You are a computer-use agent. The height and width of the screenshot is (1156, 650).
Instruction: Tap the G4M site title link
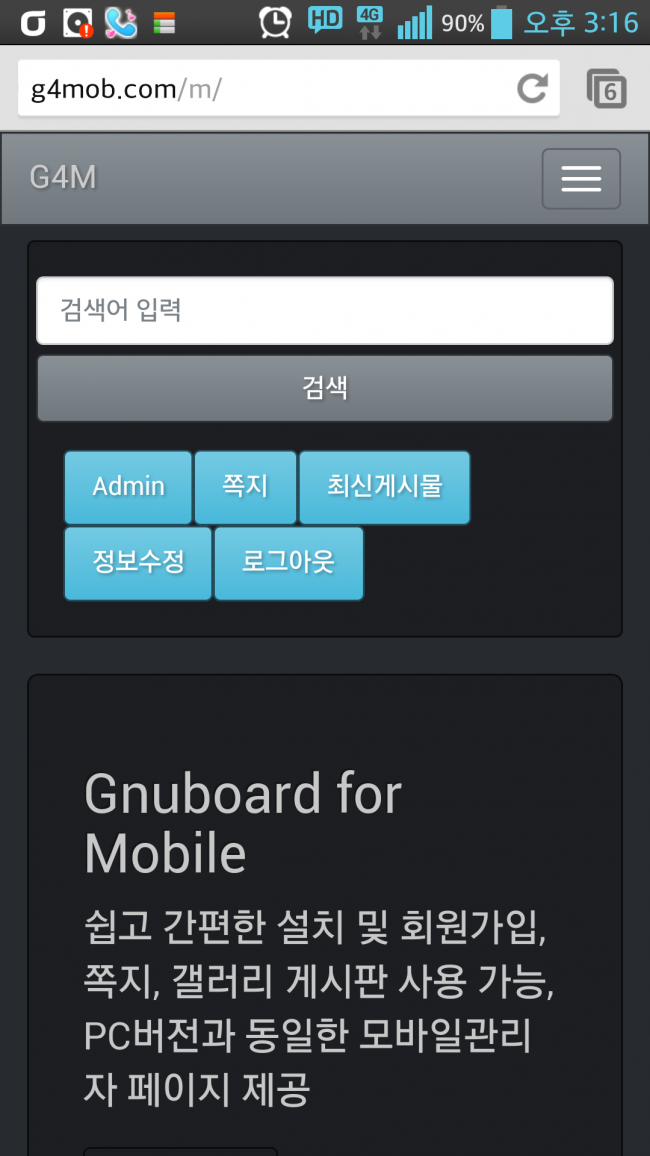pos(63,178)
